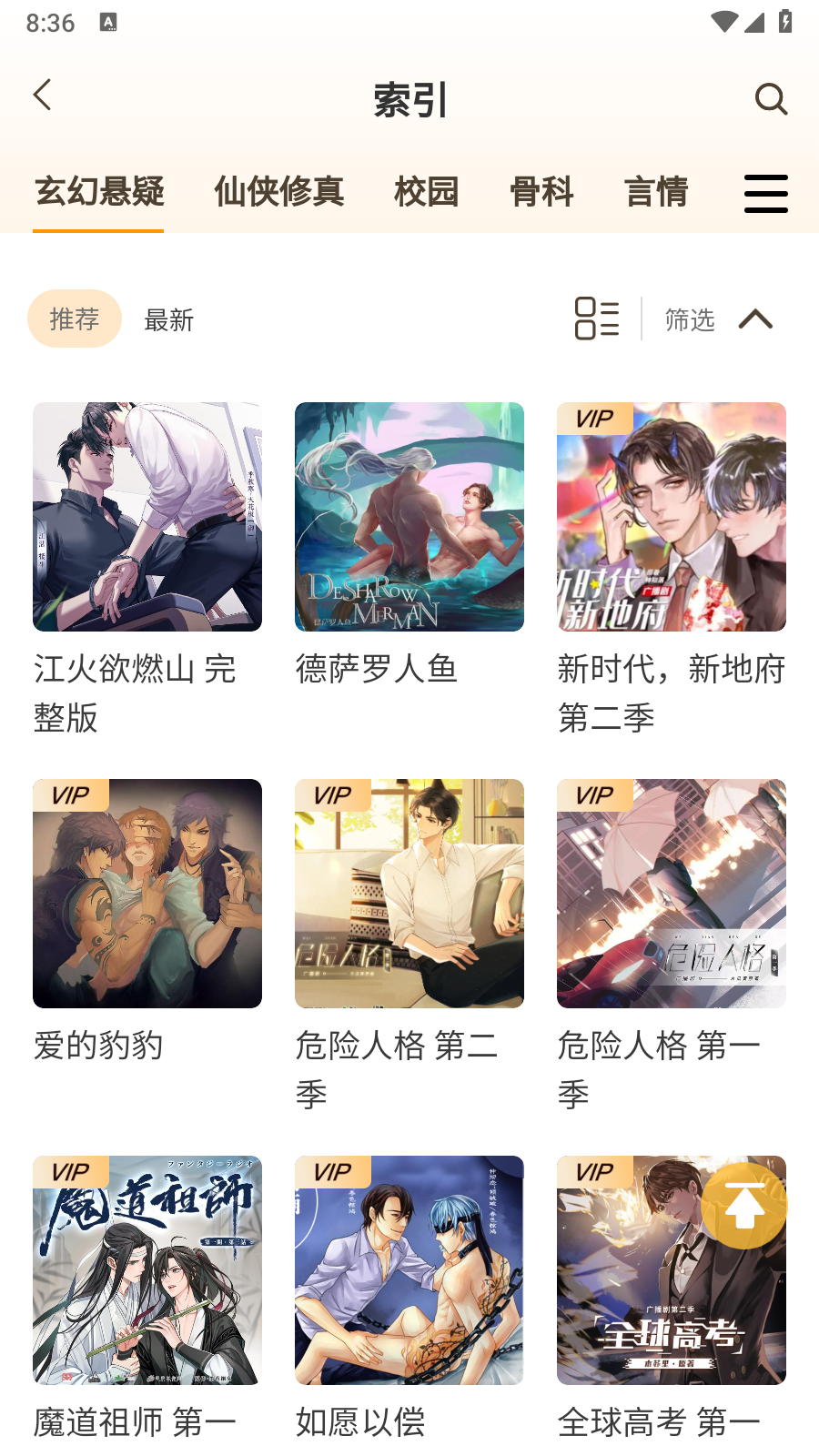Open 如愿以偿
The height and width of the screenshot is (1456, 819).
tap(409, 1270)
